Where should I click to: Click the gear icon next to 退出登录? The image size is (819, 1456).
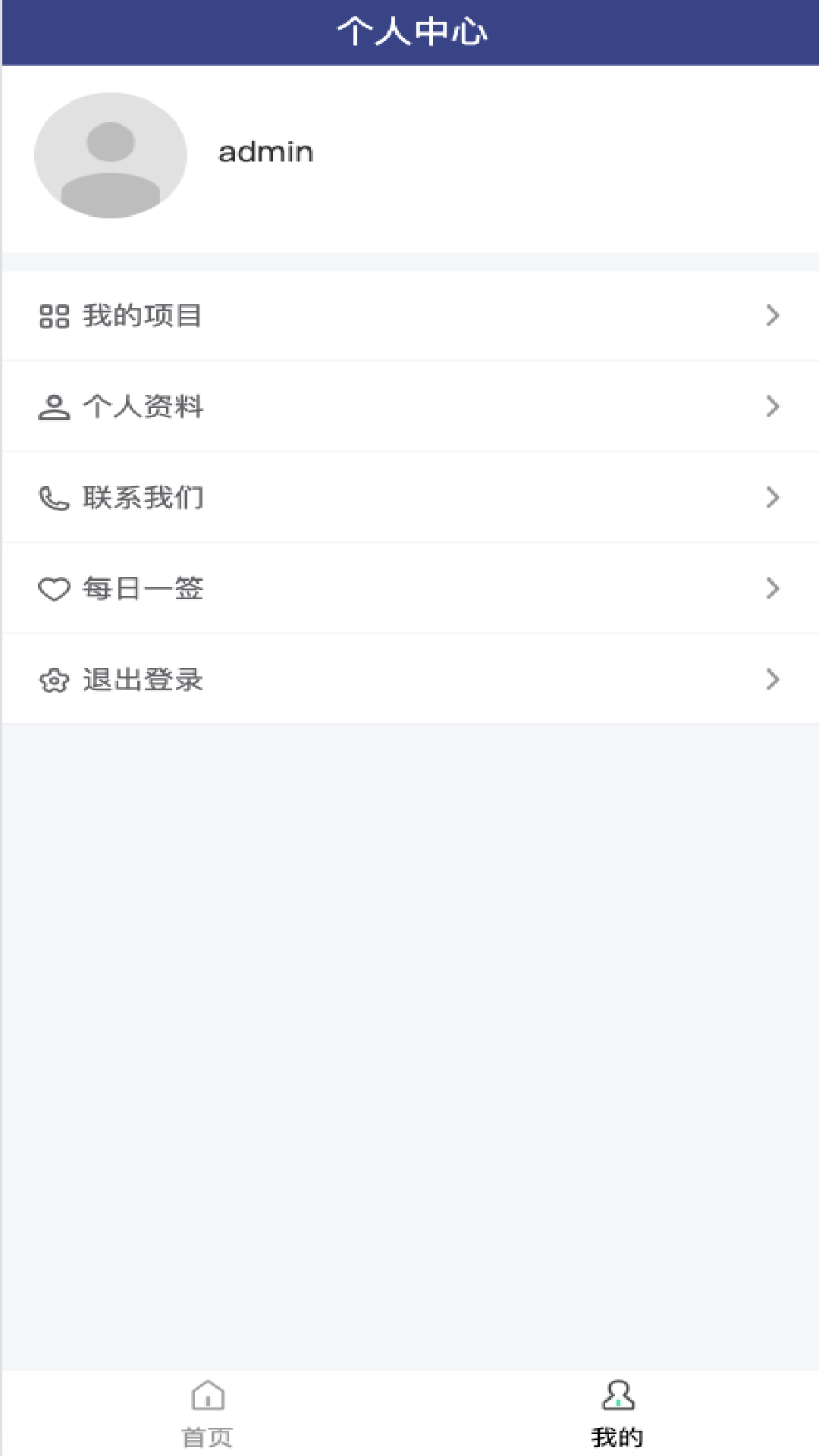point(54,679)
